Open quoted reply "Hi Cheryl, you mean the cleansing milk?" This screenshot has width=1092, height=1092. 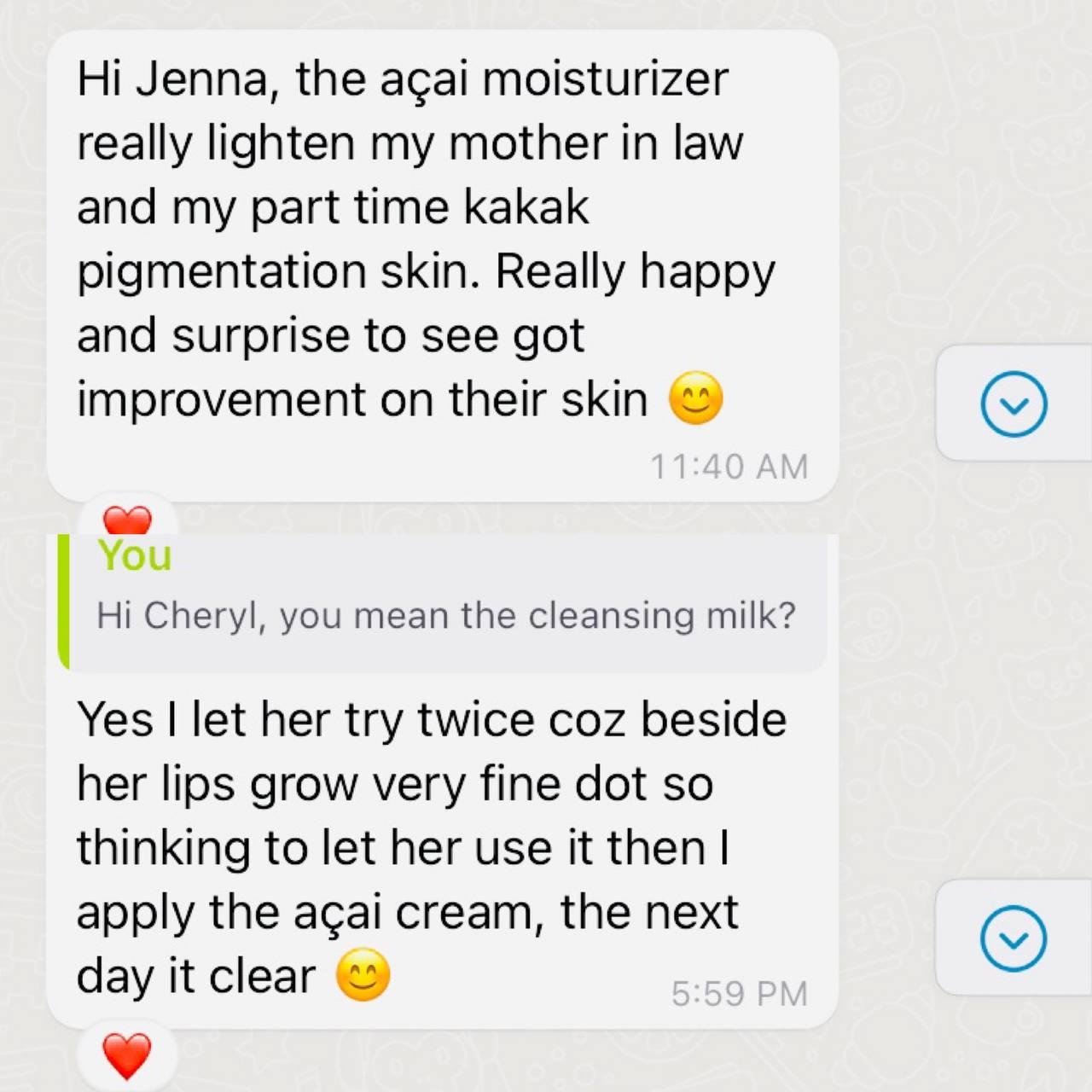[x=444, y=602]
